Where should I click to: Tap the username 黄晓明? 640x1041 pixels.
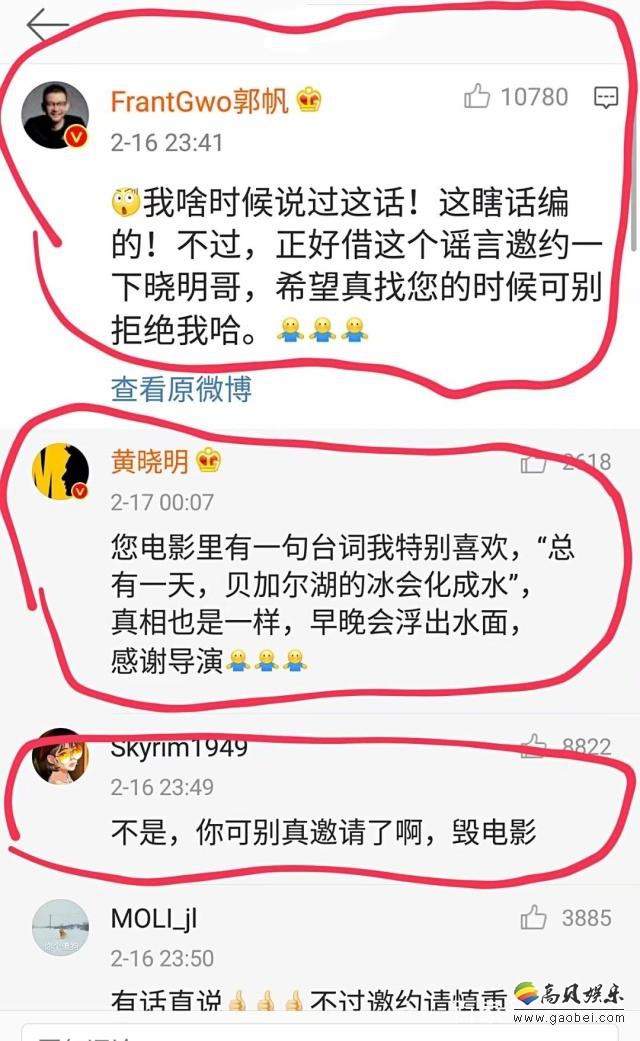coord(149,462)
